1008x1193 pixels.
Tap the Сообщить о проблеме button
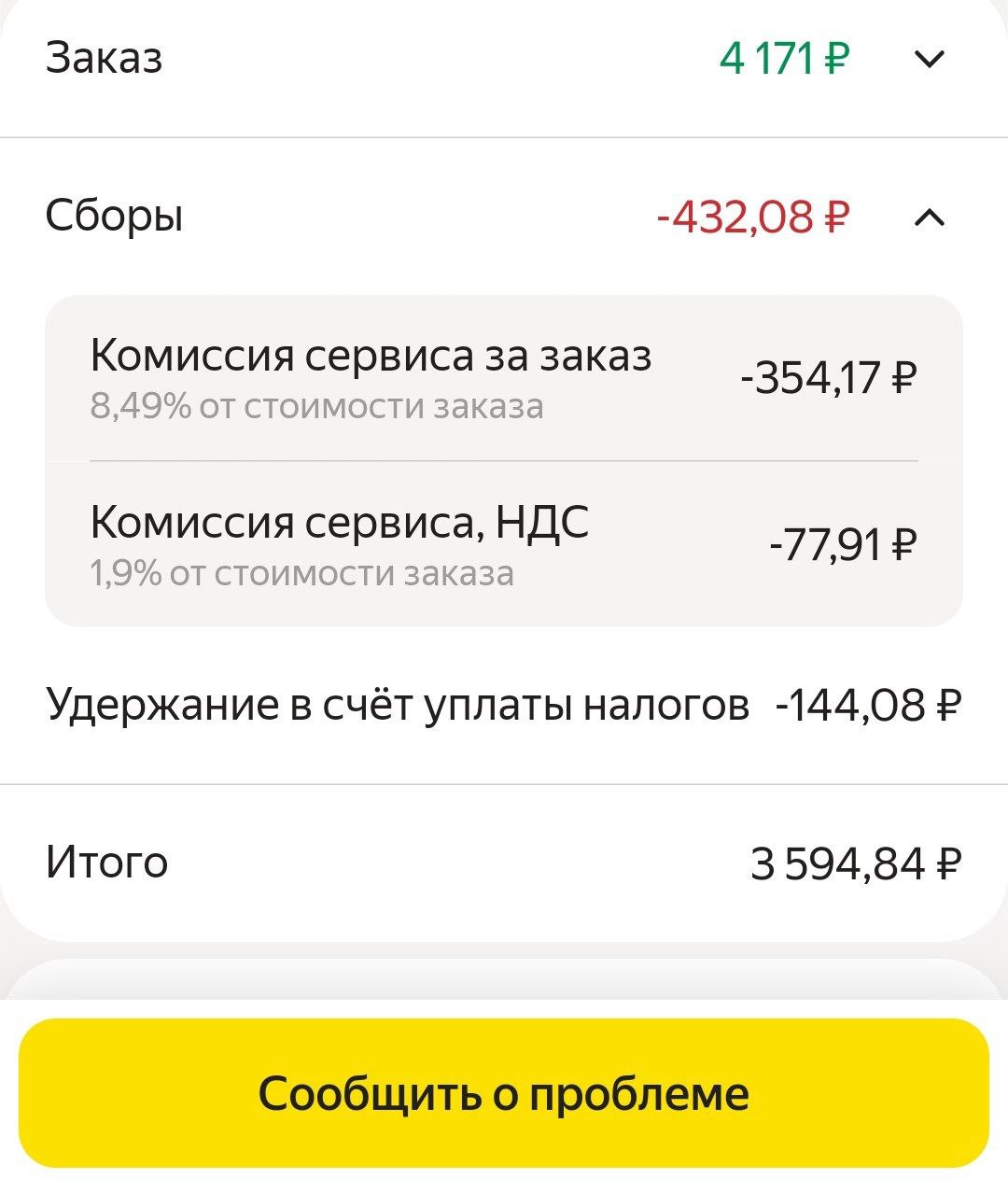[504, 1093]
